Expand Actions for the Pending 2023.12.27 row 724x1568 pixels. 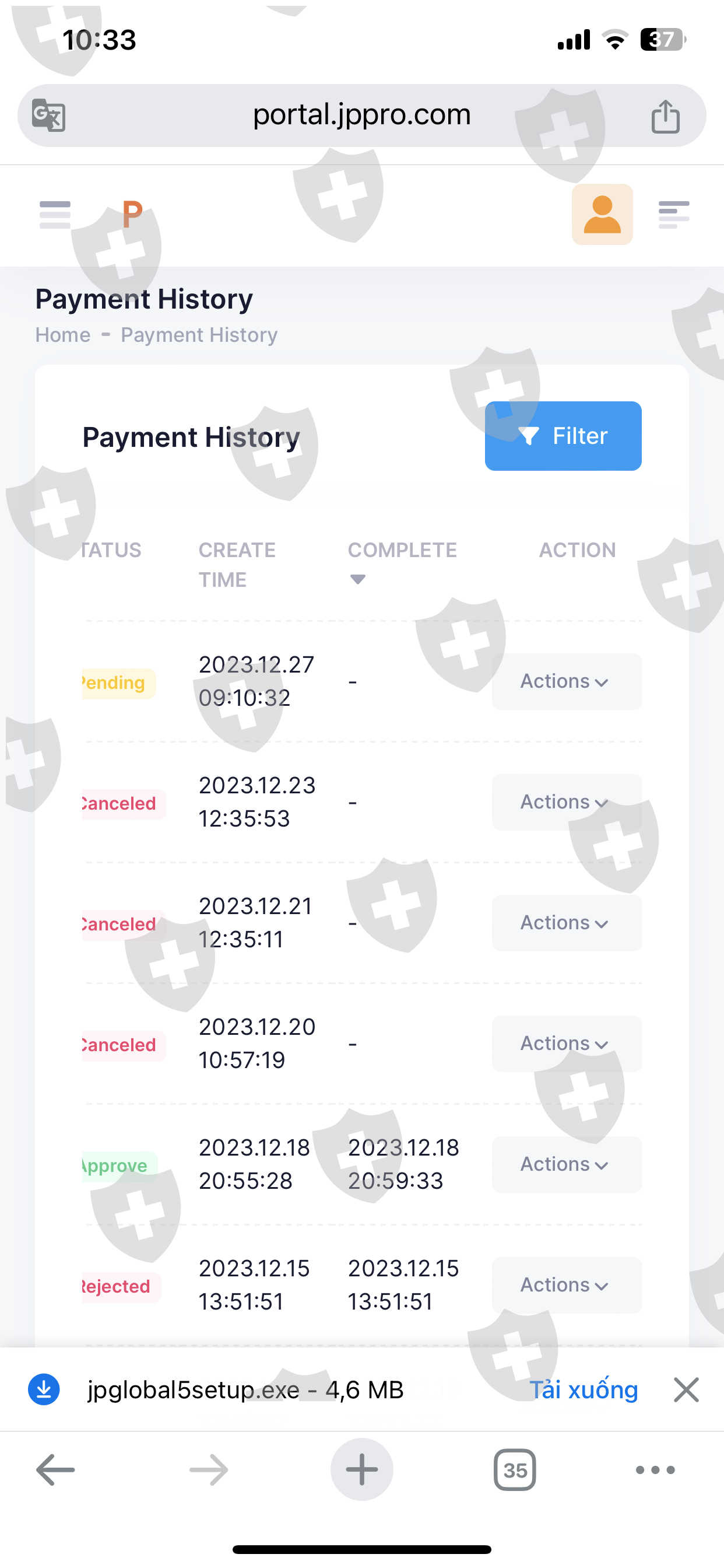pos(567,681)
